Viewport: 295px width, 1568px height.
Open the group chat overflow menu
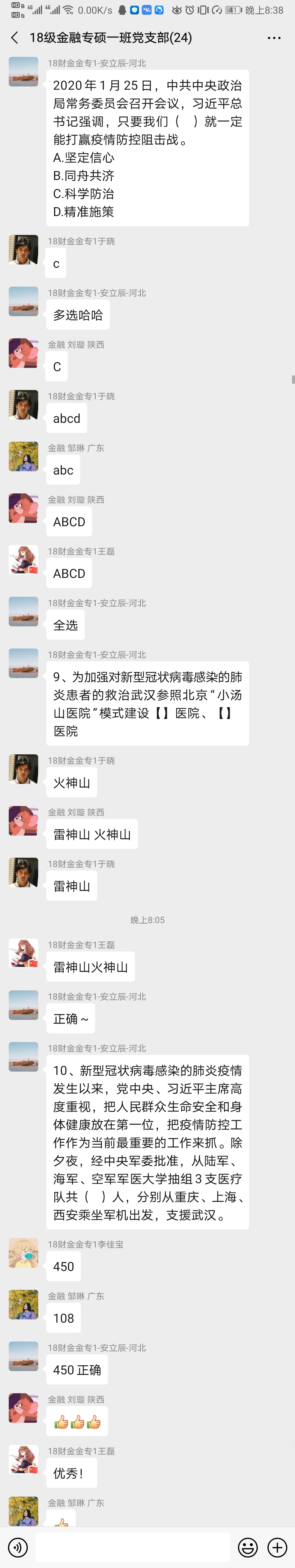pyautogui.click(x=274, y=38)
